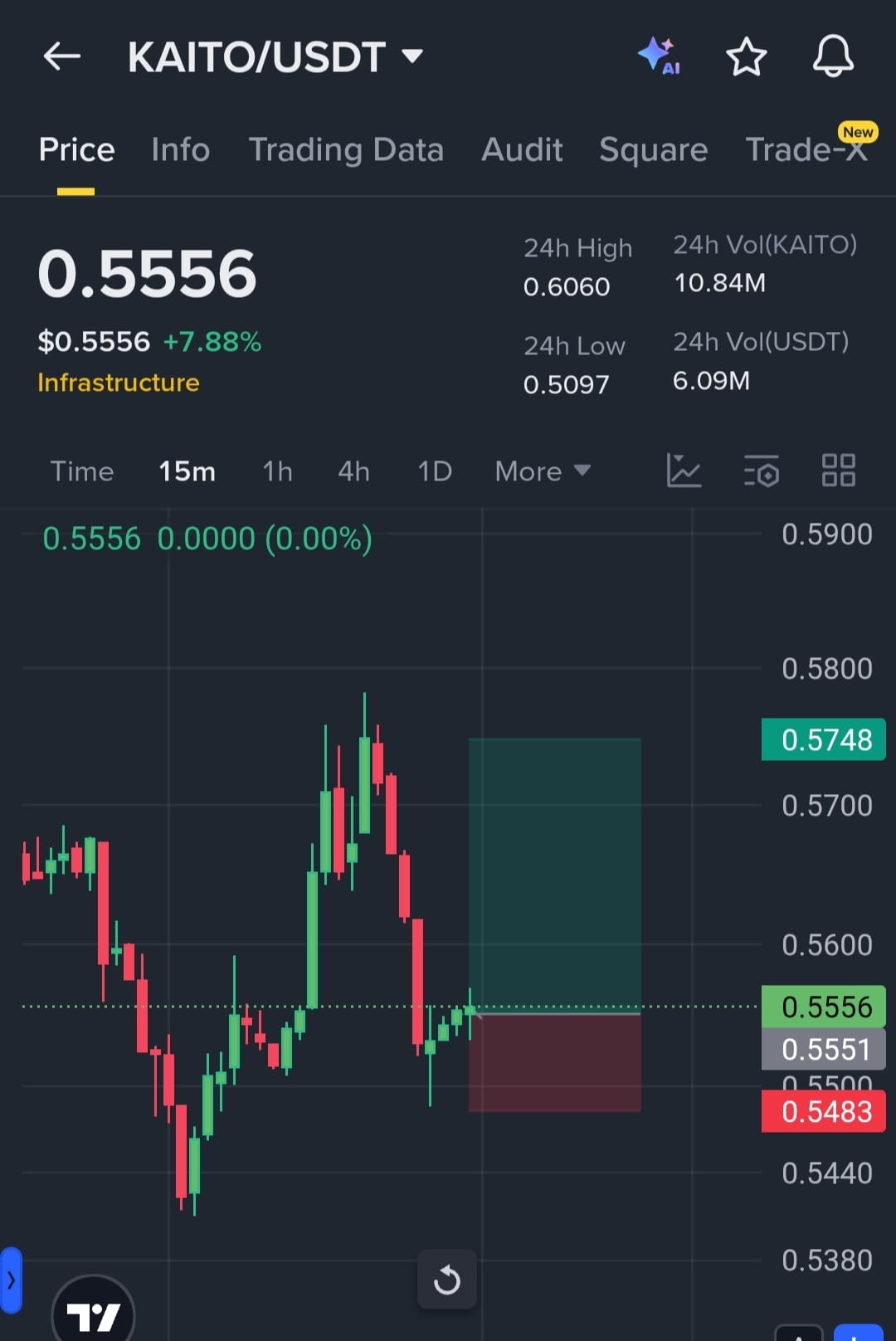The height and width of the screenshot is (1341, 896).
Task: Toggle KAITO/USDT as a favorite via star
Action: pos(746,56)
